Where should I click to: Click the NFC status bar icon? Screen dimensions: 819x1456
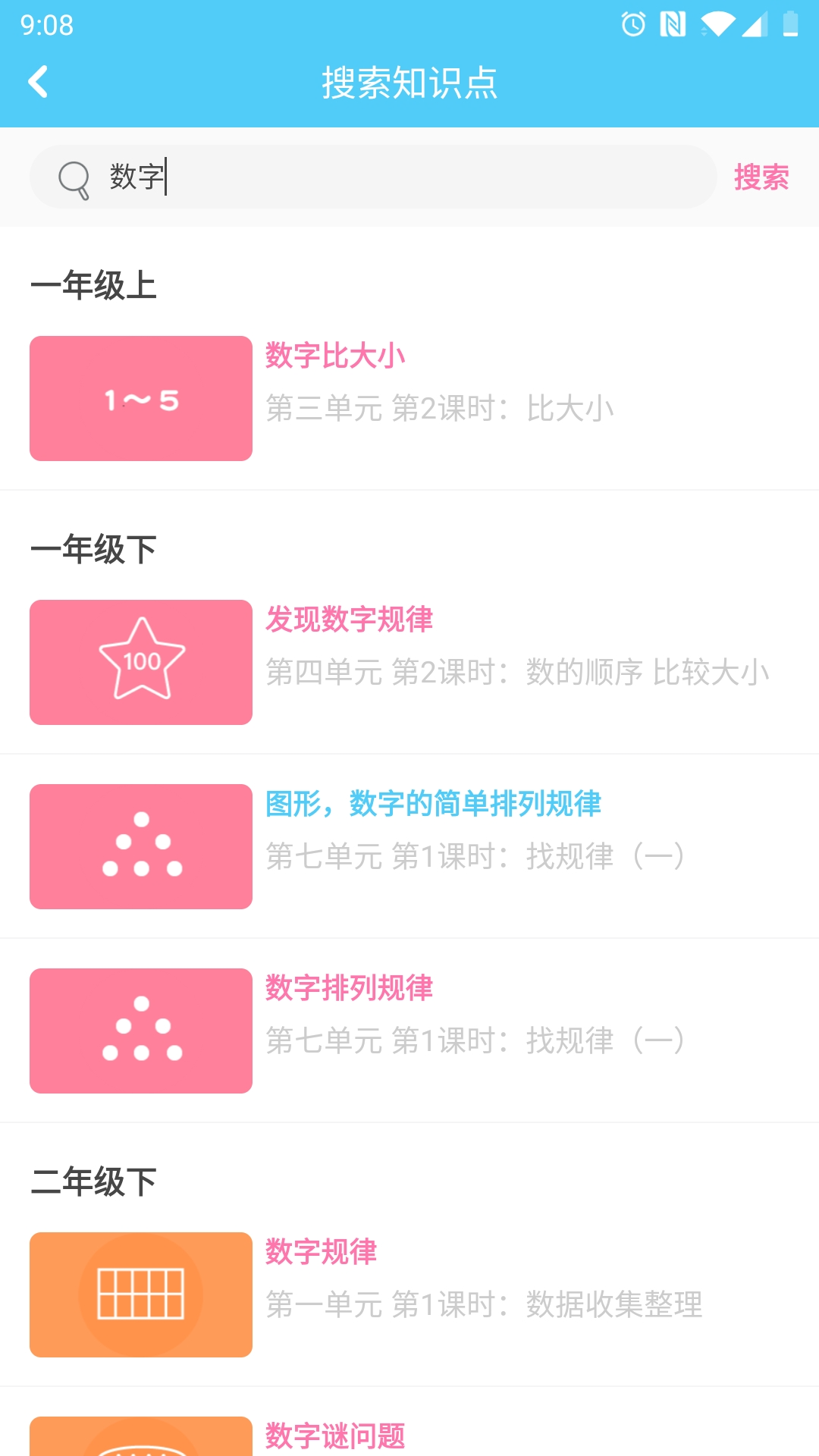[x=674, y=24]
